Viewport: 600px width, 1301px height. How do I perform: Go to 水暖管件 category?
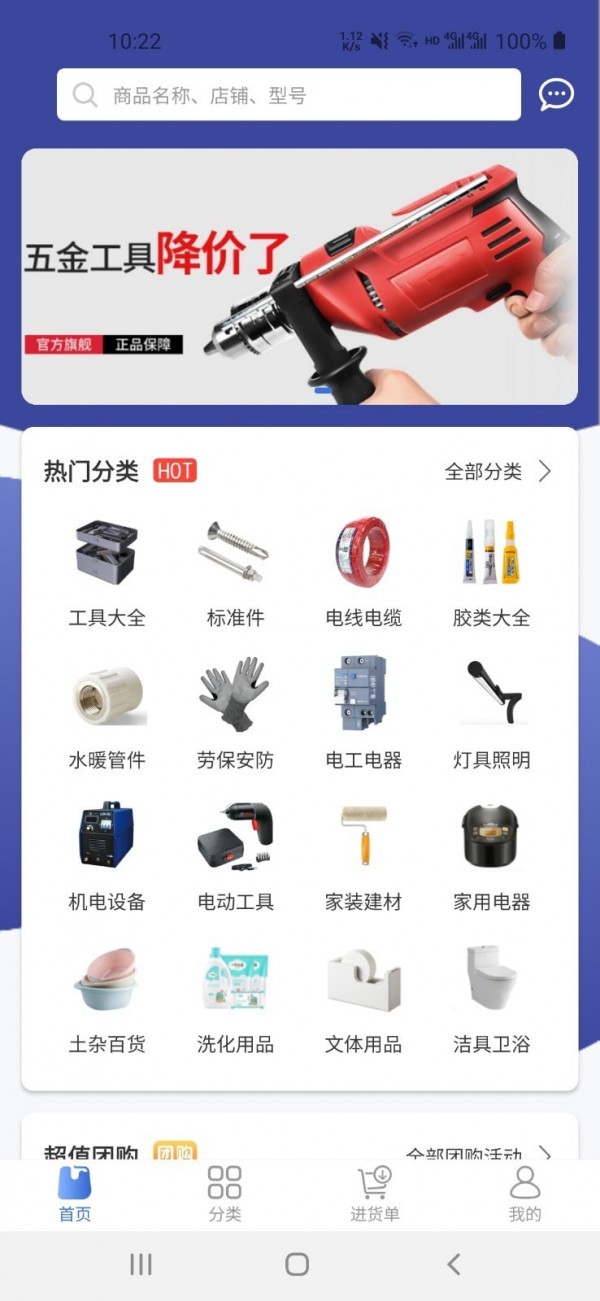pyautogui.click(x=107, y=715)
